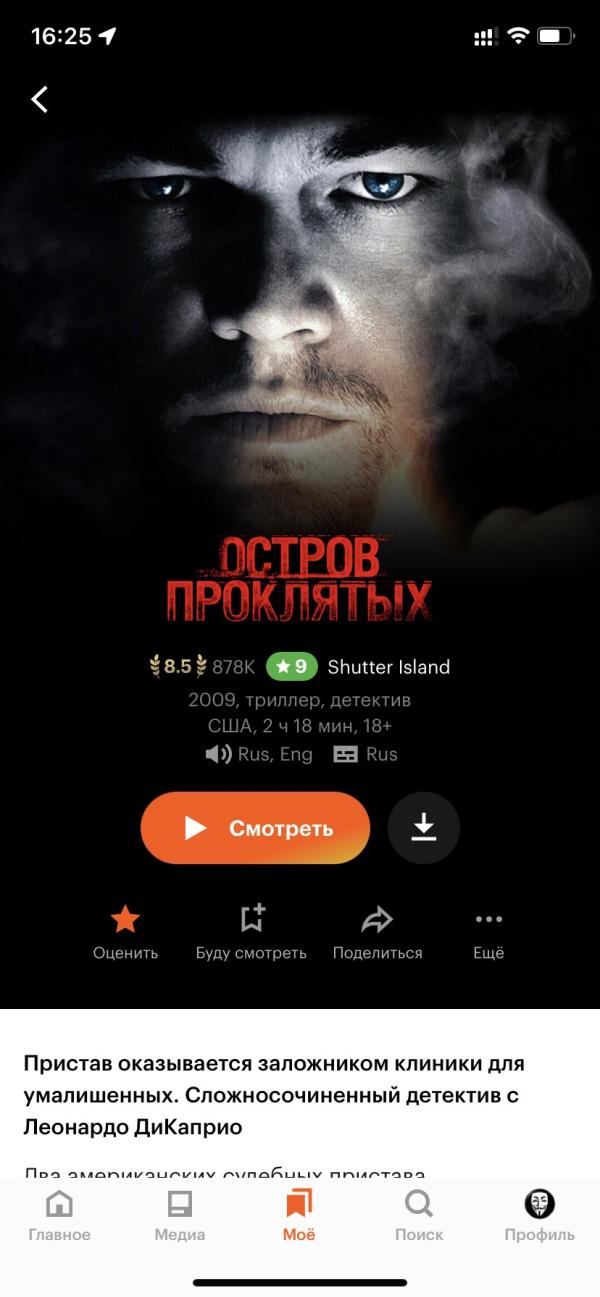This screenshot has width=600, height=1297.
Task: Tap the orange Смотреть play button
Action: pyautogui.click(x=255, y=828)
